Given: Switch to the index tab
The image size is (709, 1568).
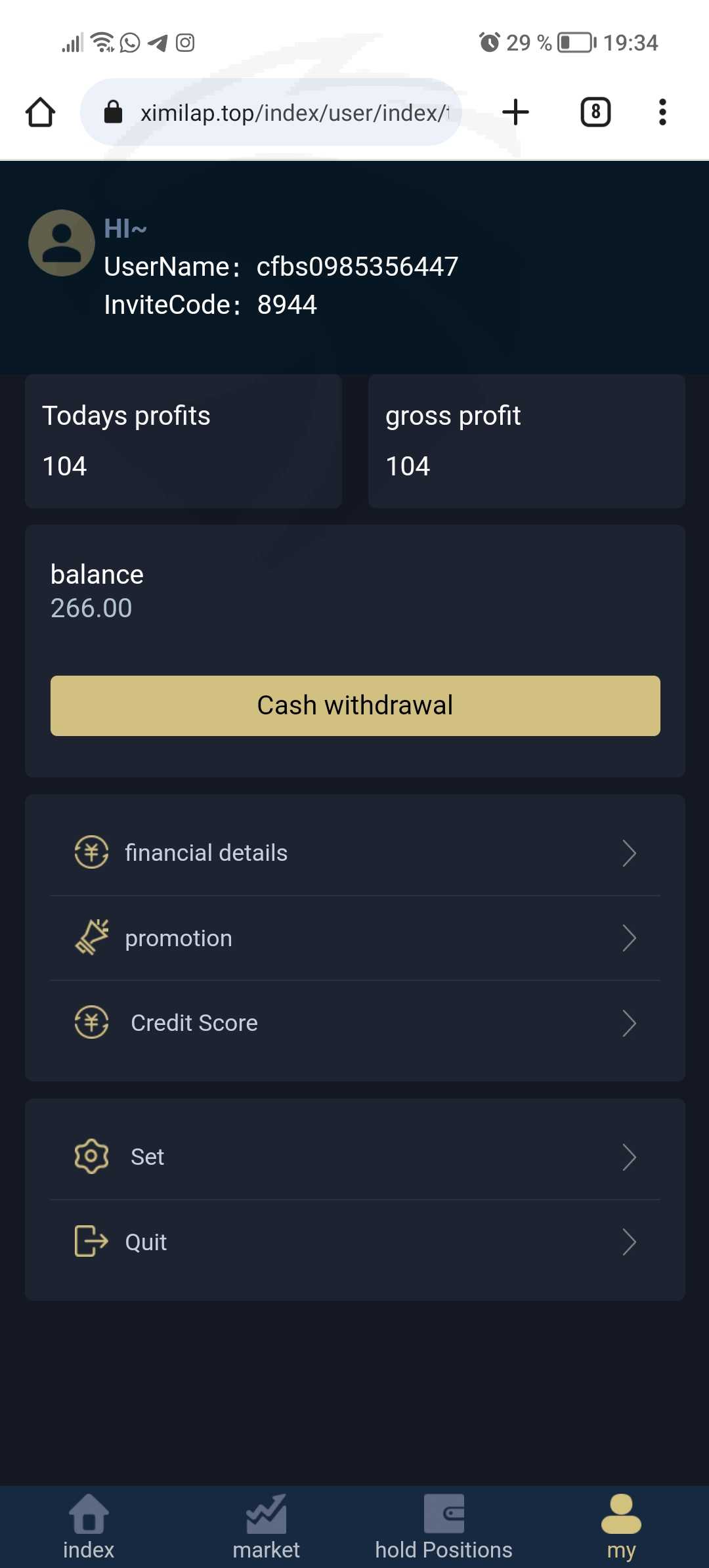Looking at the screenshot, I should 89,1527.
